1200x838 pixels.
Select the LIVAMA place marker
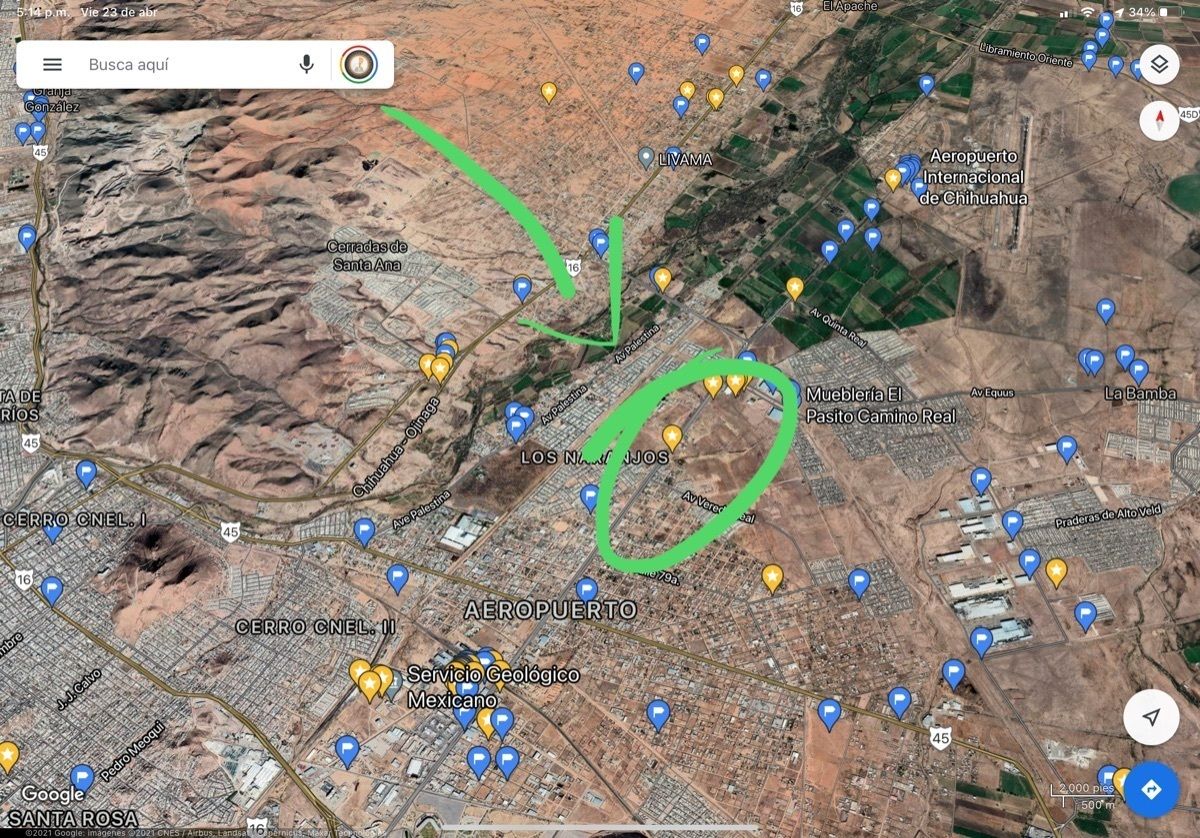click(x=647, y=158)
